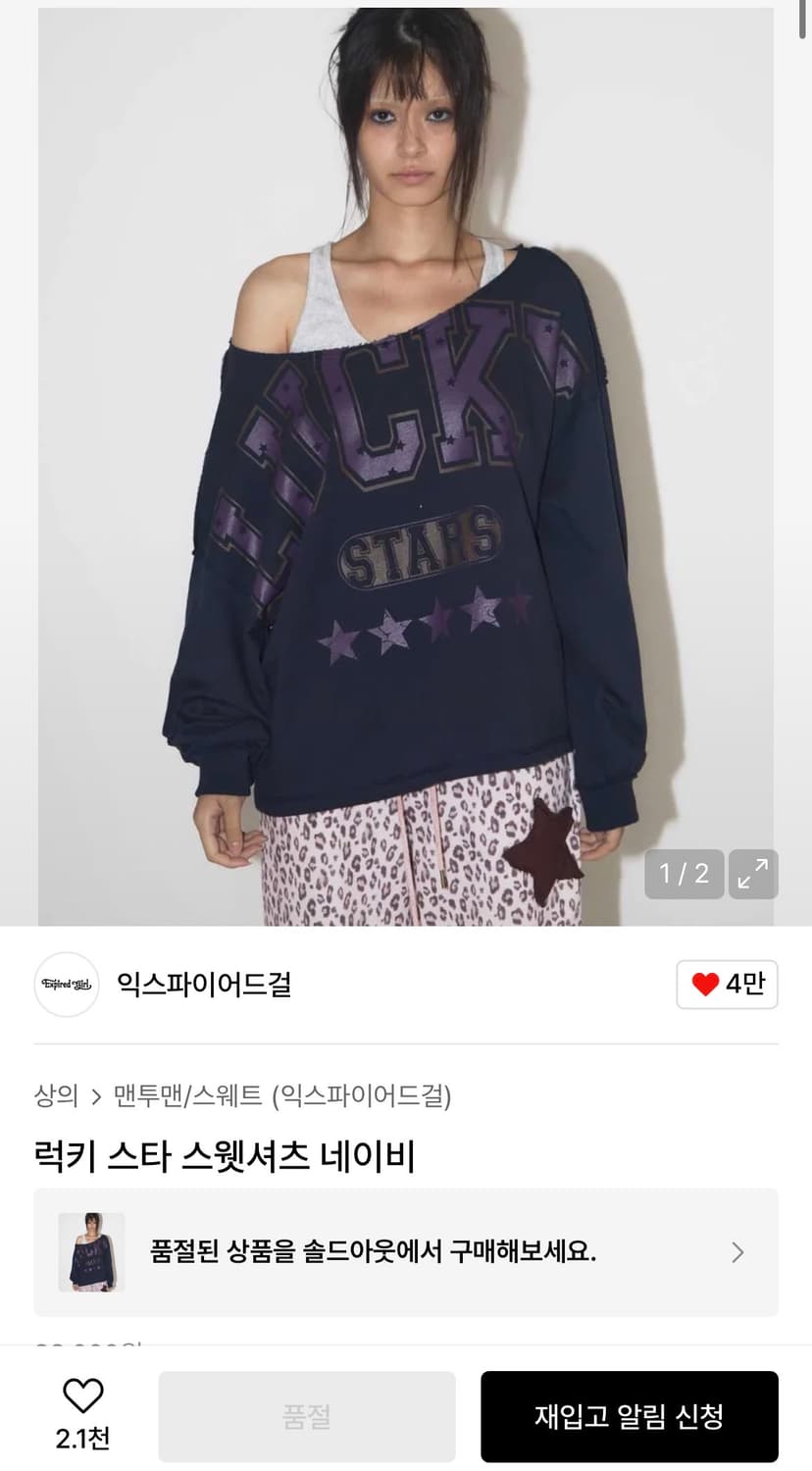Image resolution: width=812 pixels, height=1471 pixels.
Task: Click the 1 / 2 image progress indicator
Action: click(x=684, y=873)
